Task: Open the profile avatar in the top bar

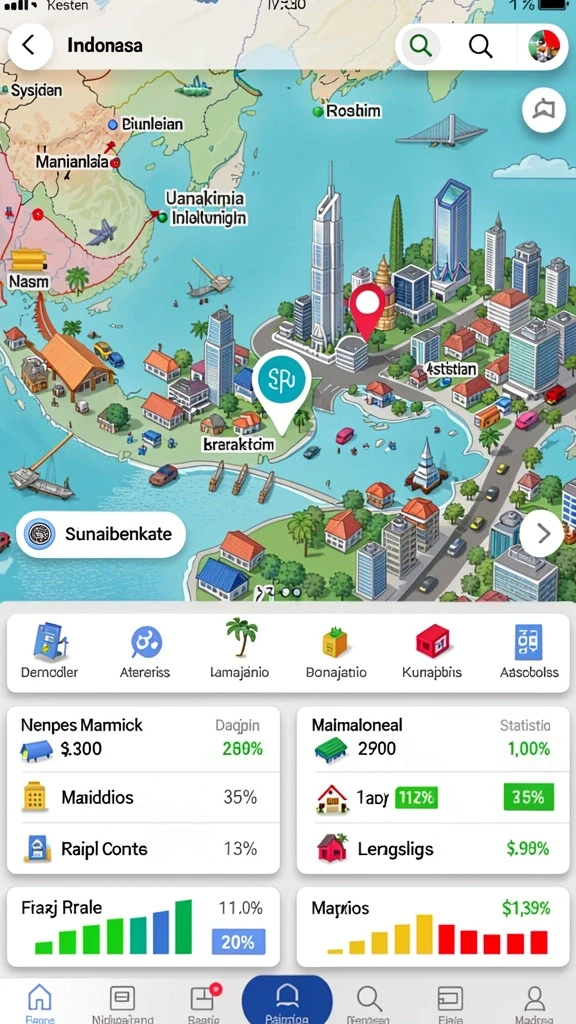Action: point(544,46)
